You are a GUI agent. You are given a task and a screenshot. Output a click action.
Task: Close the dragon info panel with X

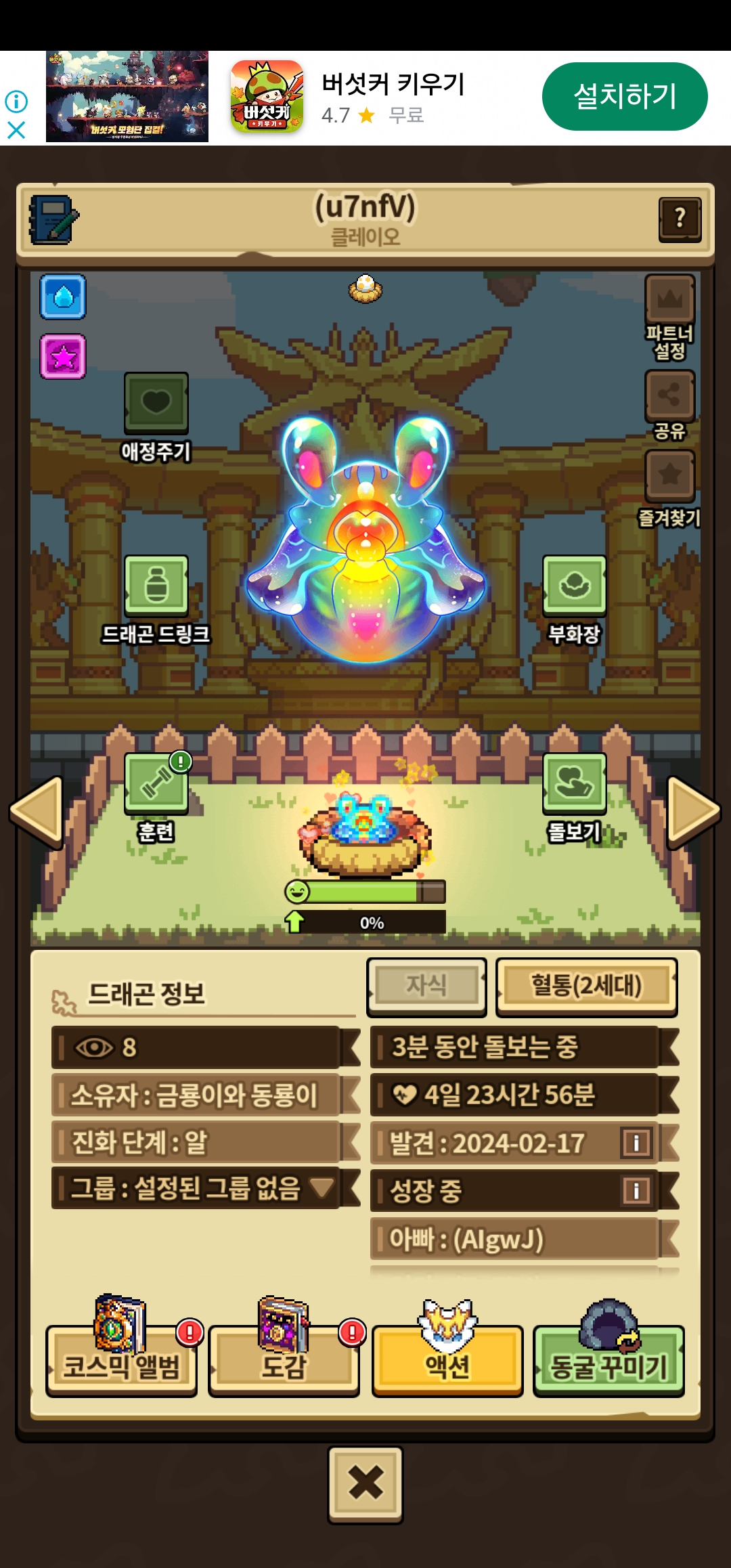point(365,1484)
